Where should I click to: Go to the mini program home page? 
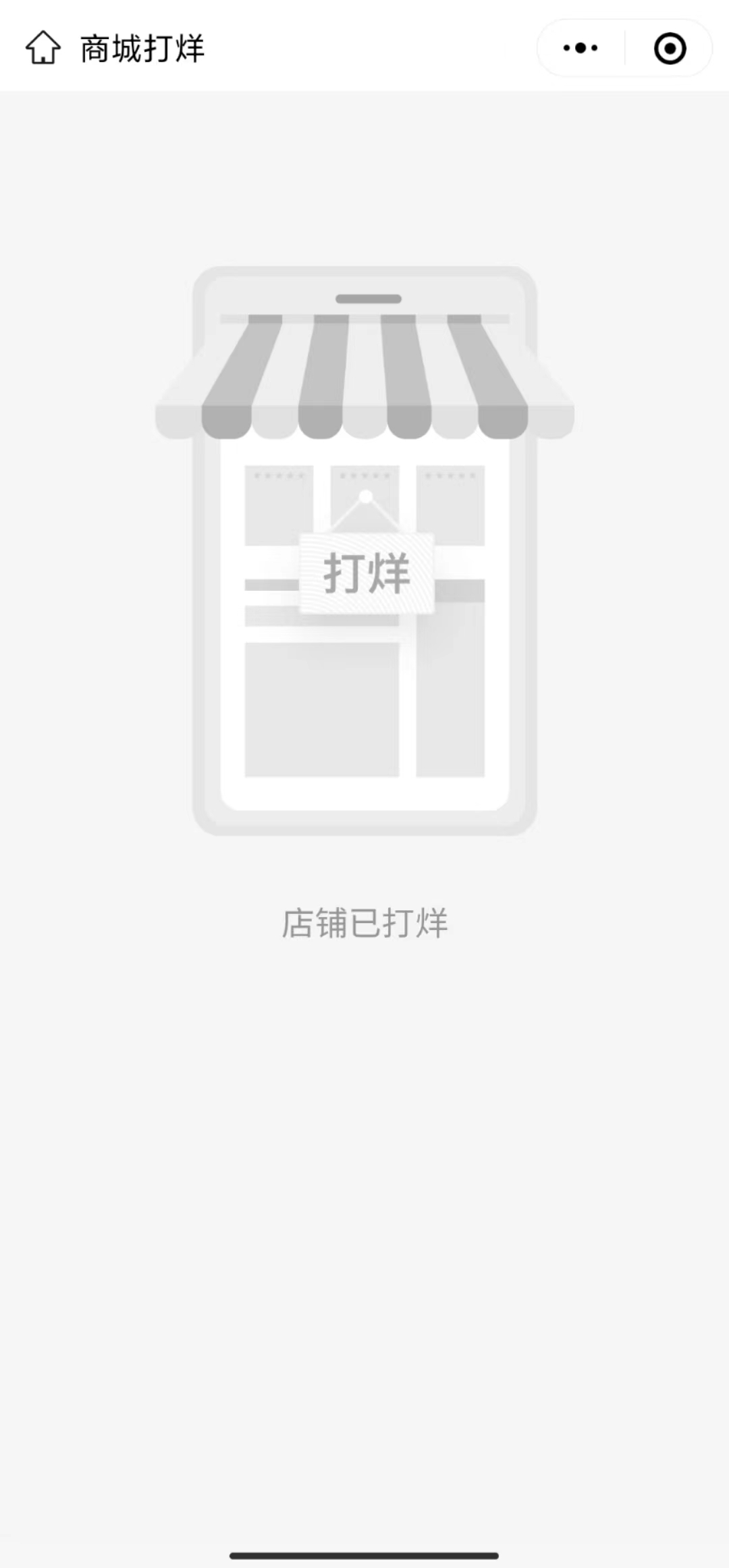pyautogui.click(x=43, y=48)
